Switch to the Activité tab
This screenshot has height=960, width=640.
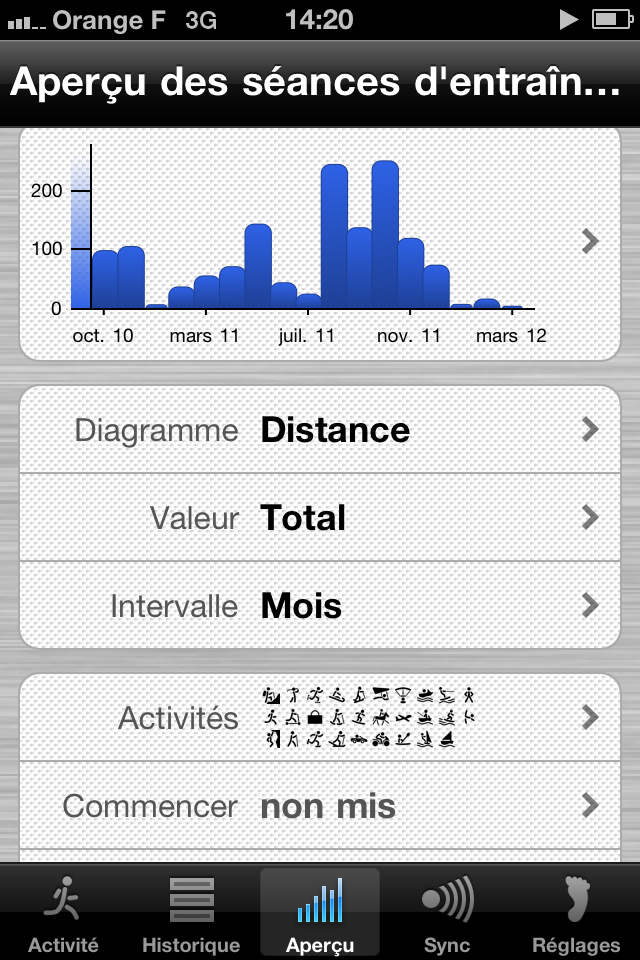pyautogui.click(x=63, y=914)
